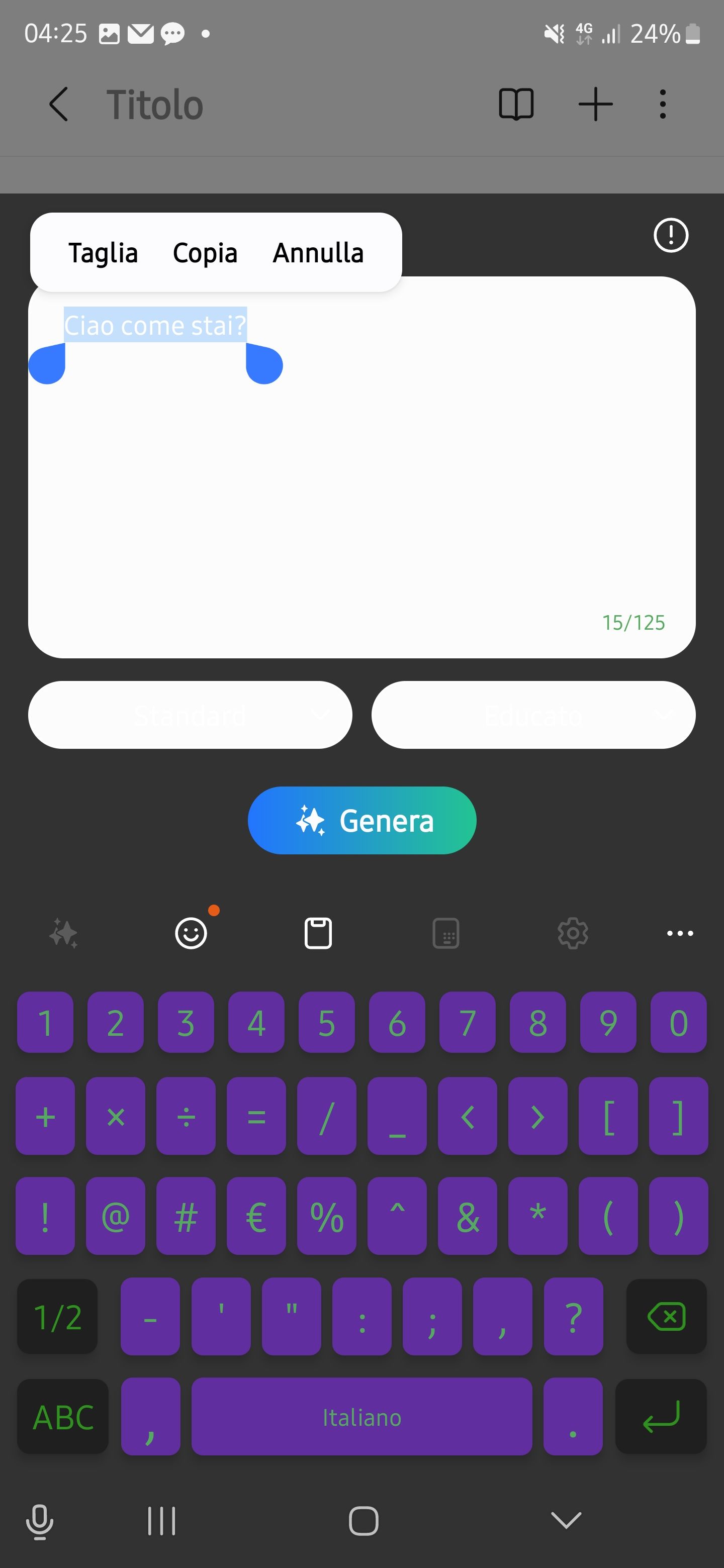
Task: Tap the AI writing assist sparkle icon
Action: click(x=63, y=933)
